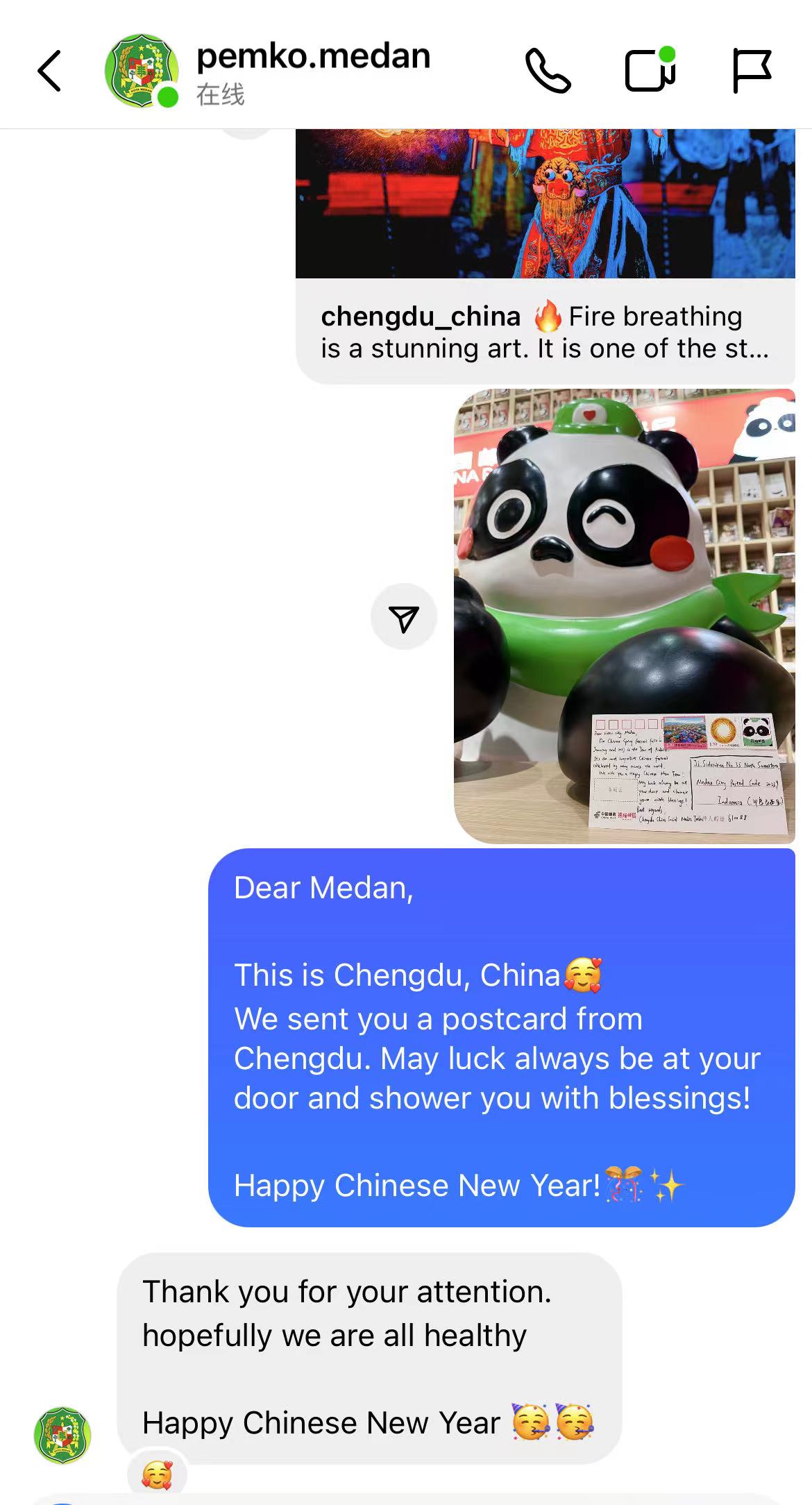Start a video call with pemko.medan
812x1505 pixels.
coord(650,71)
